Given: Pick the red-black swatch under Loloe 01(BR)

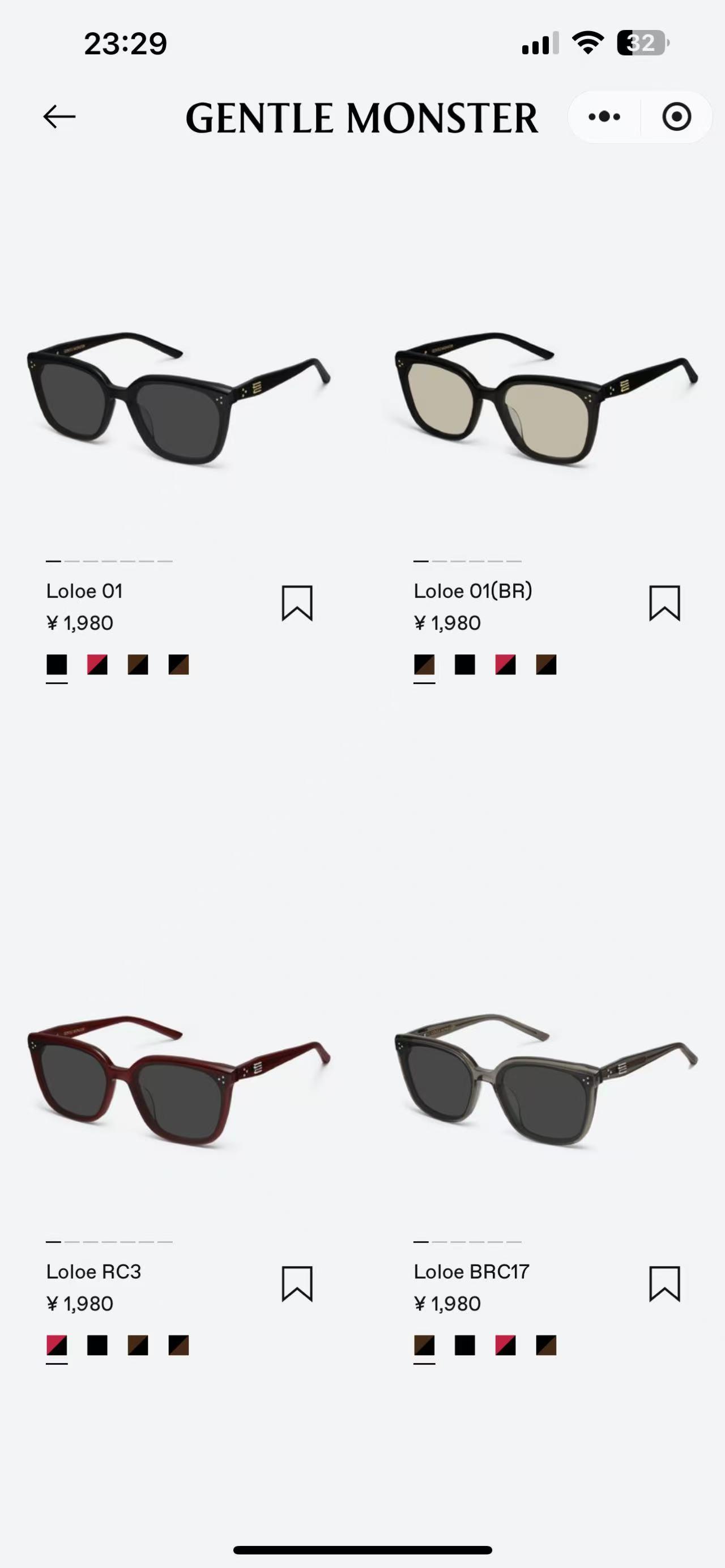Looking at the screenshot, I should pos(505,665).
